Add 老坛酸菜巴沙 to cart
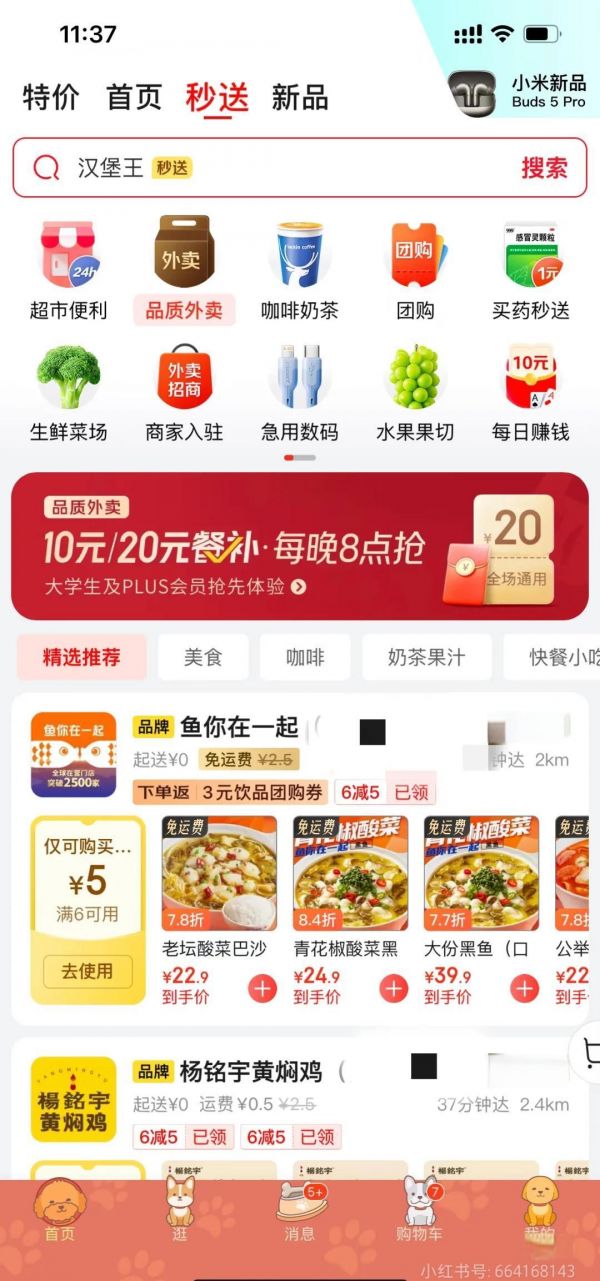 [x=262, y=989]
